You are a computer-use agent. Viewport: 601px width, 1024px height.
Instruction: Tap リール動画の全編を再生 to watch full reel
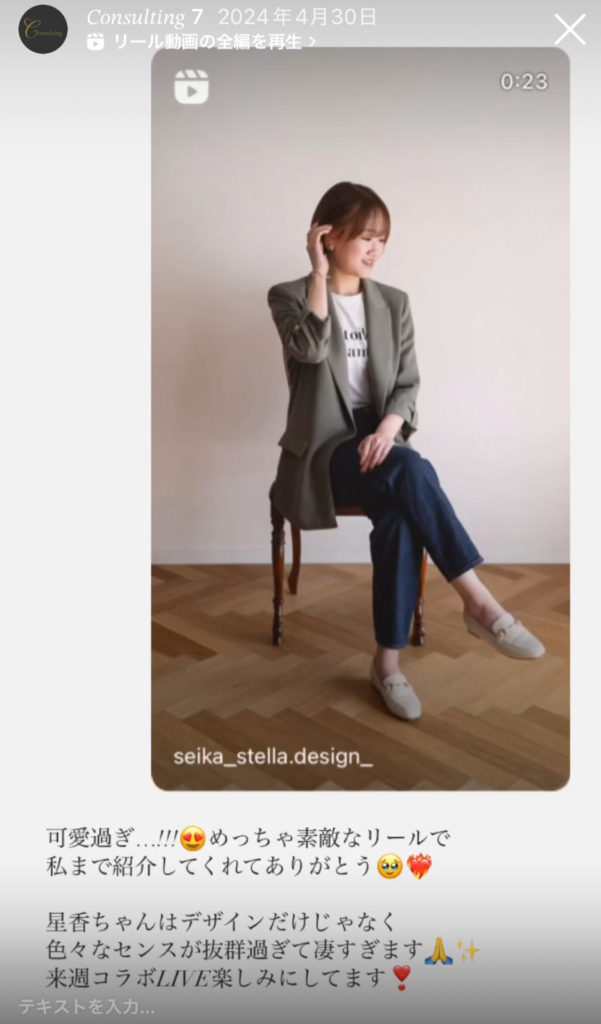coord(212,42)
